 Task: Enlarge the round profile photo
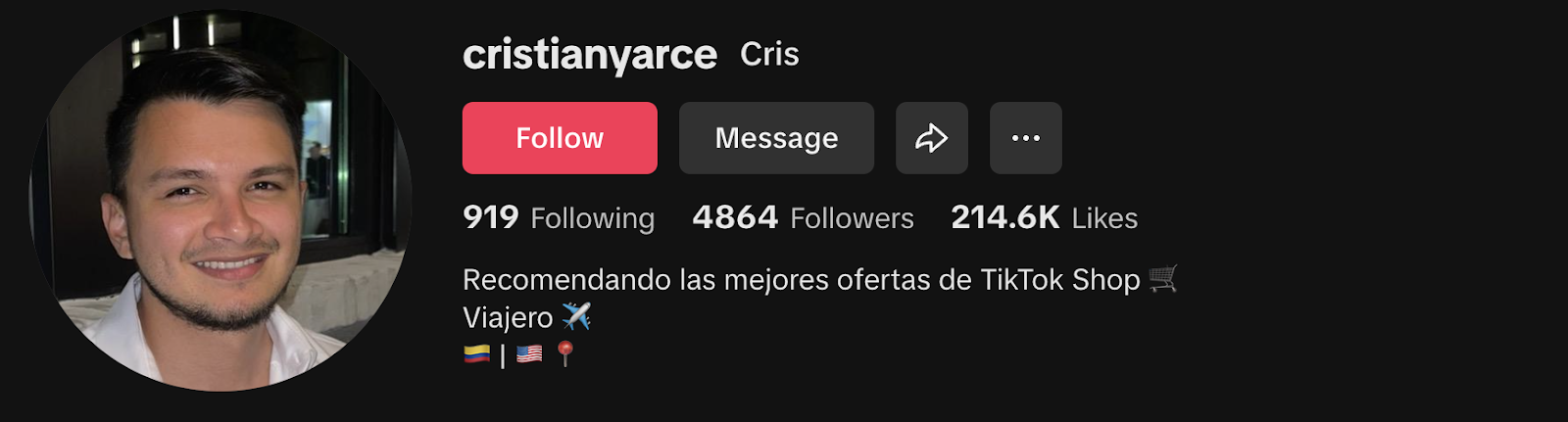click(x=220, y=201)
